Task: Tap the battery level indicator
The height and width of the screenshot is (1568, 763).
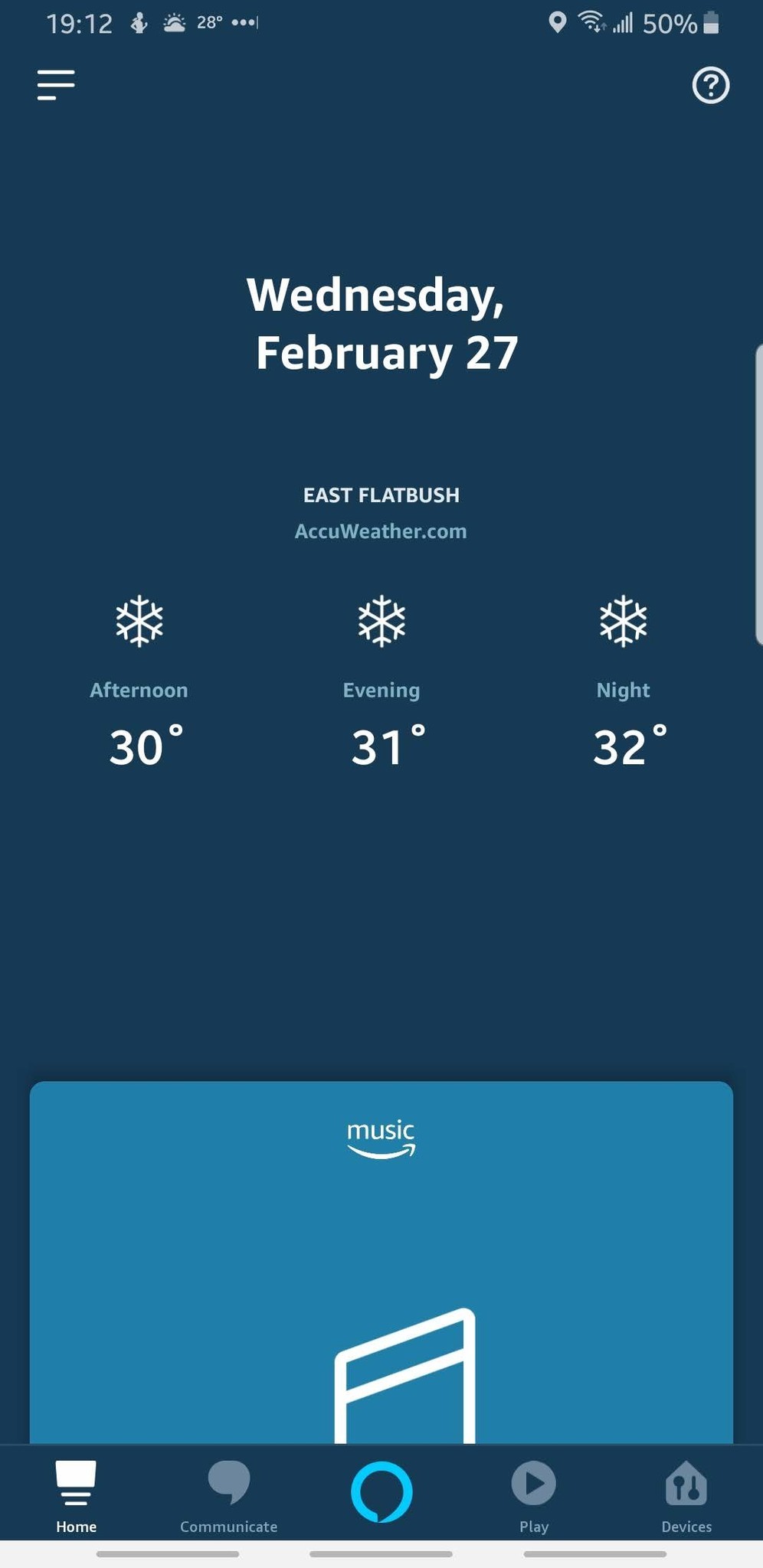Action: (710, 23)
